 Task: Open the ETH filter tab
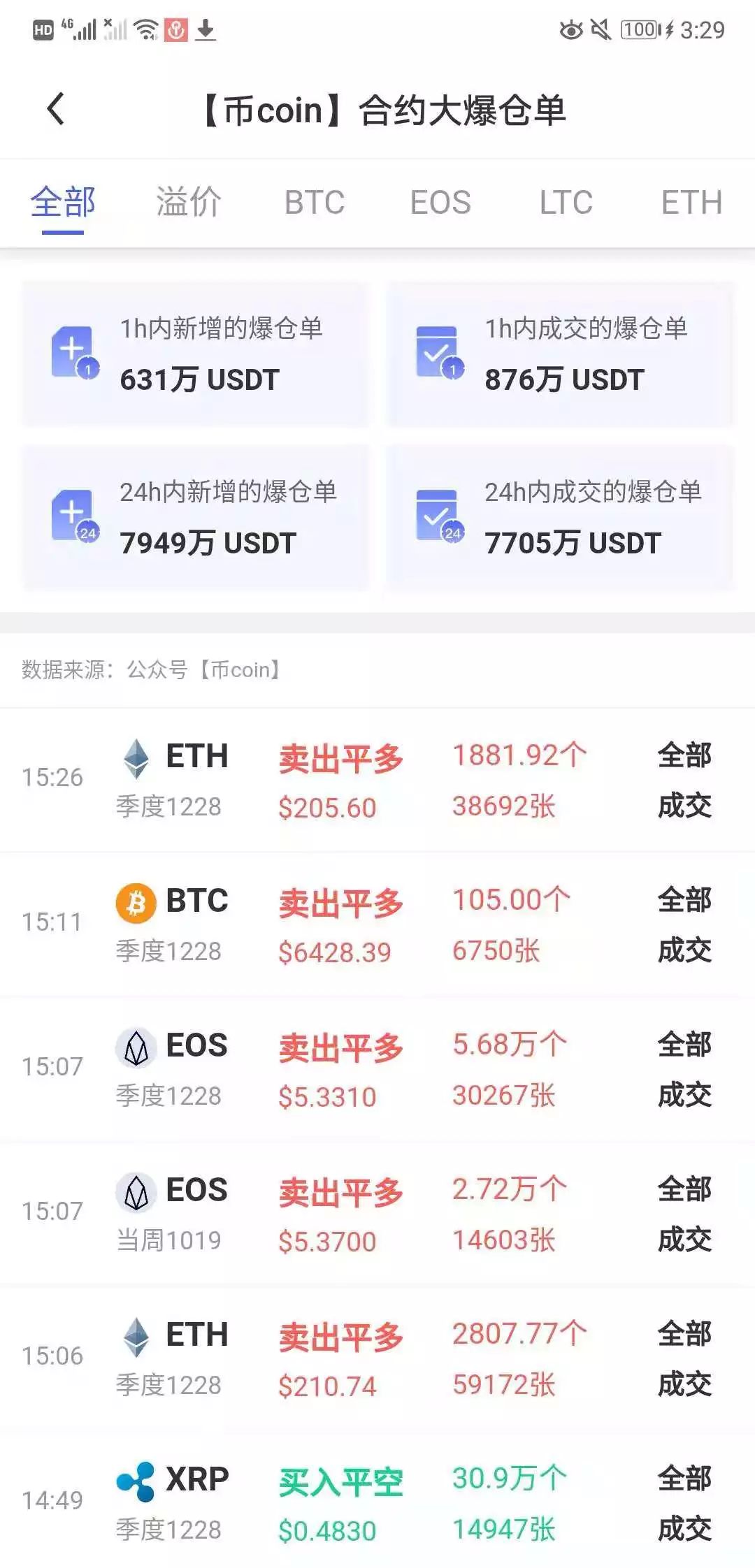coord(691,203)
